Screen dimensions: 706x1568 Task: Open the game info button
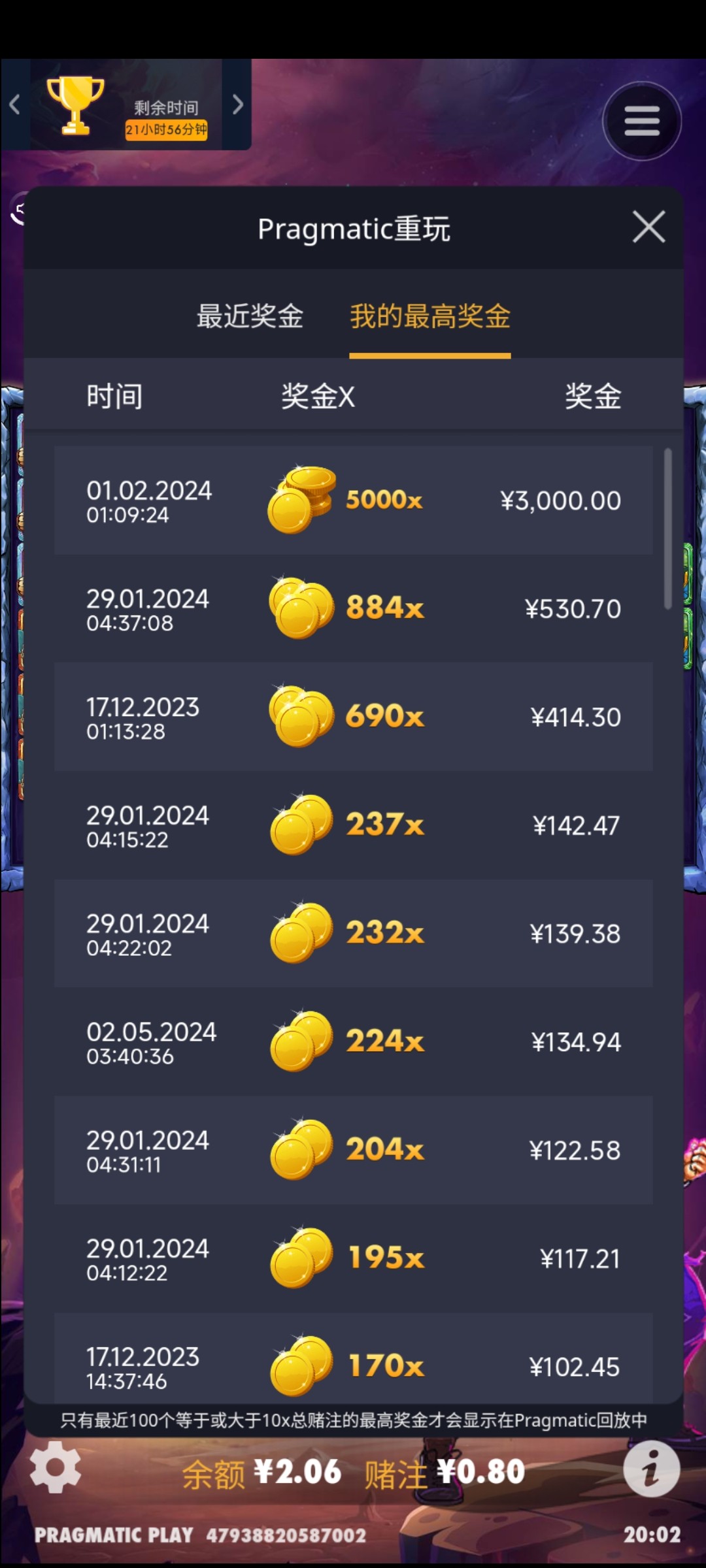click(651, 1469)
